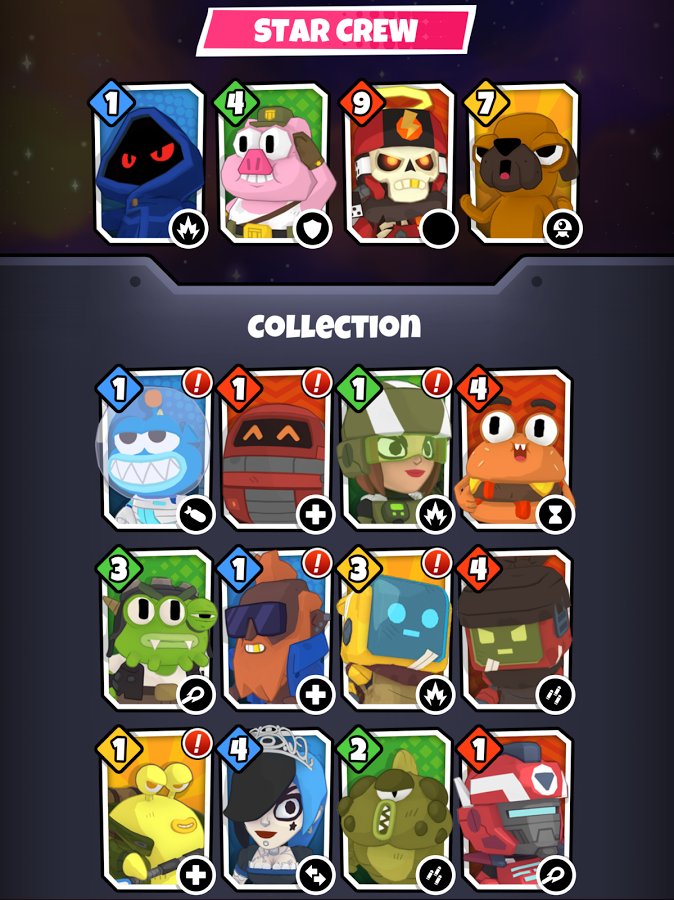Open the orange bearded sunglasses character card
Screen dimensions: 674x900
tap(276, 632)
